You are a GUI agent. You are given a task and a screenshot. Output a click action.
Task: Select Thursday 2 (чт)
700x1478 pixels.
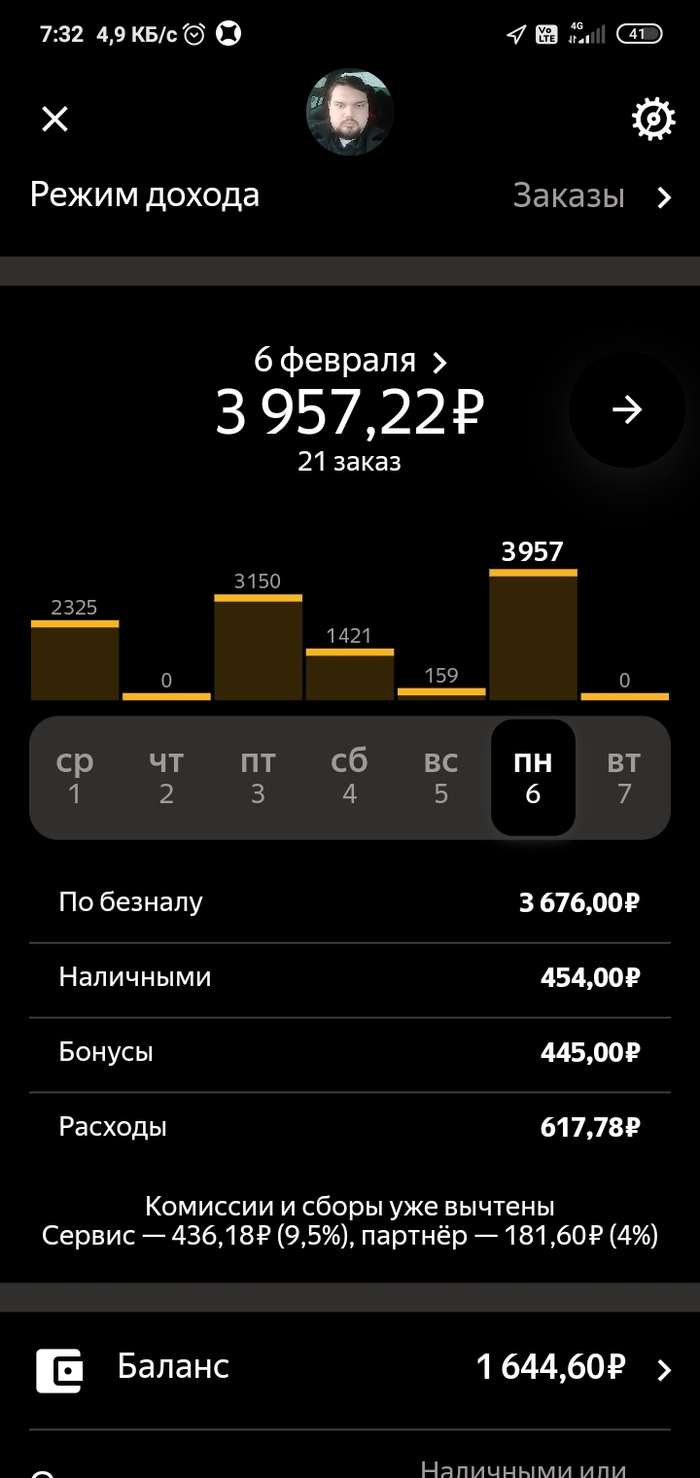click(x=166, y=777)
